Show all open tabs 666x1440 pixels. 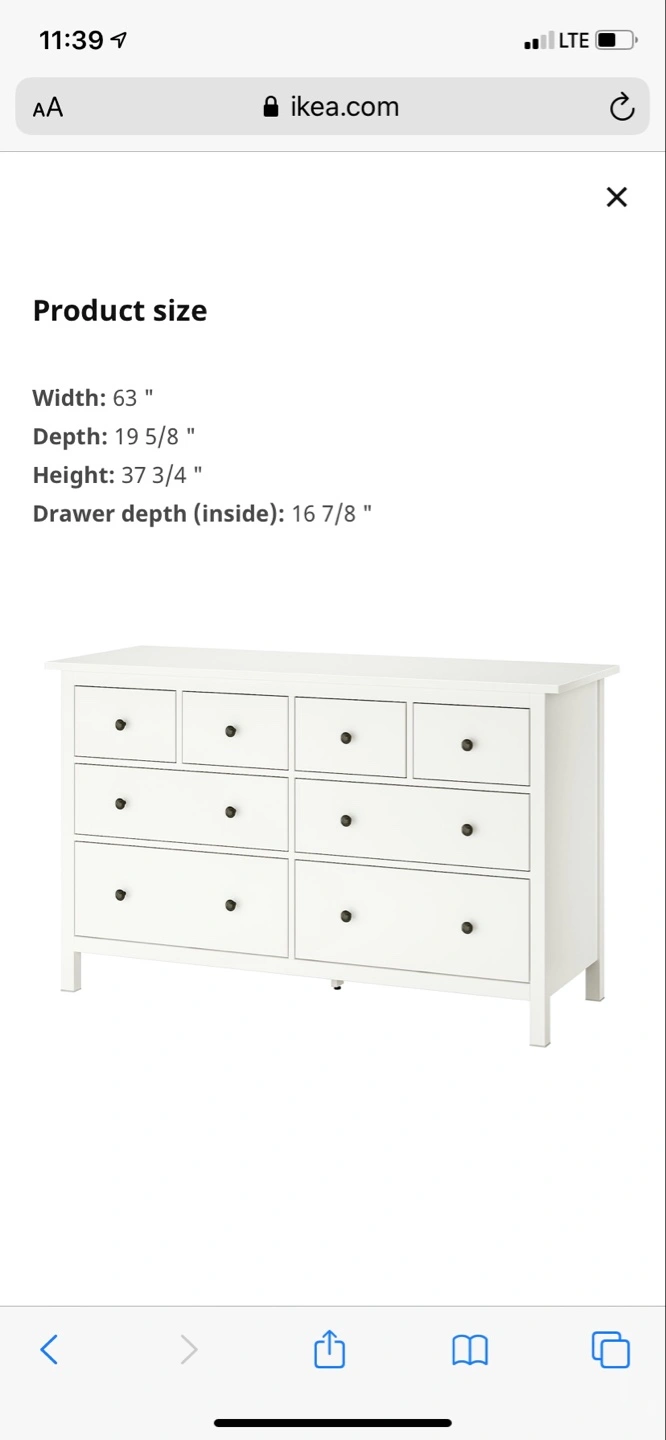[x=611, y=1350]
